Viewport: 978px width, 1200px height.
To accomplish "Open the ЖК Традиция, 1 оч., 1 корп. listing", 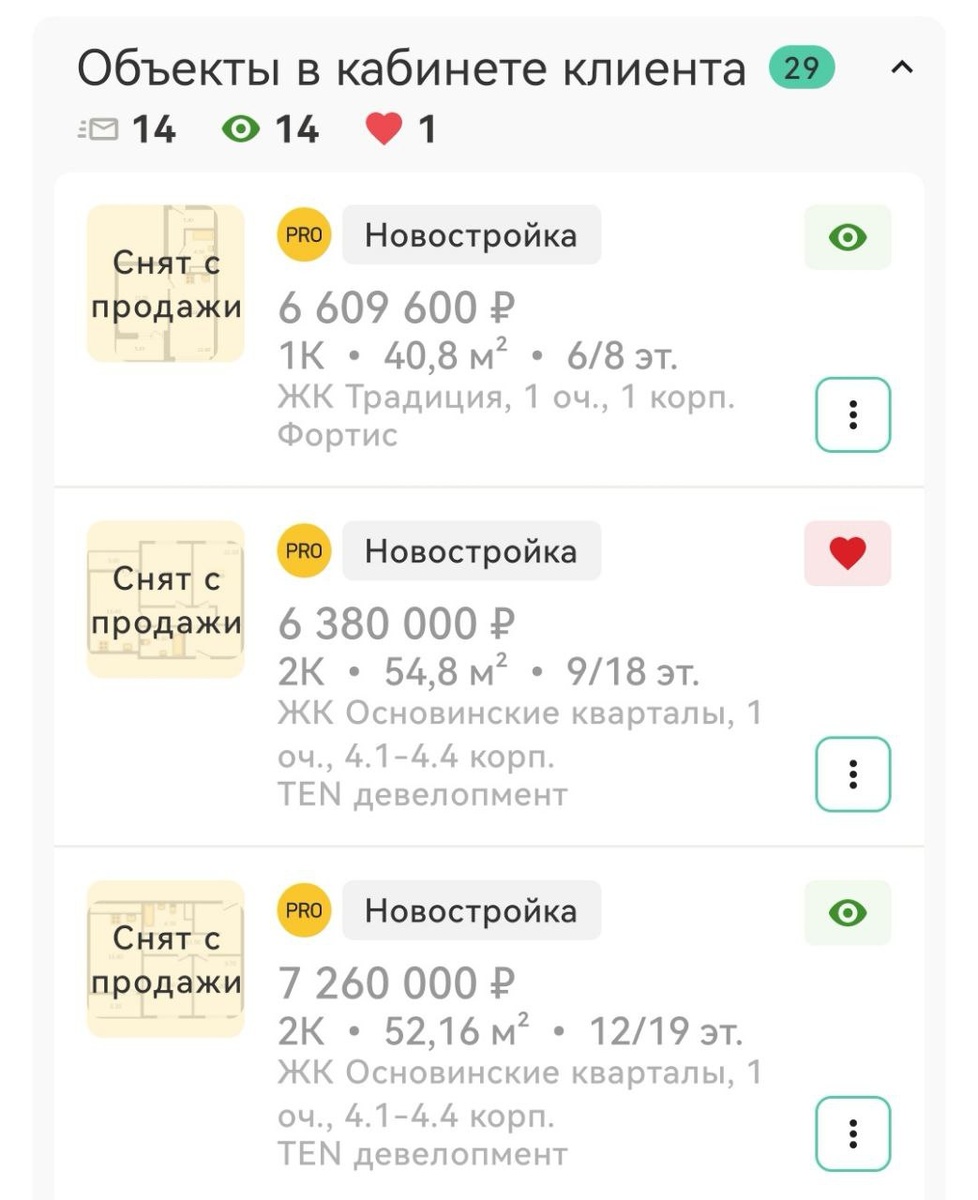I will tap(505, 398).
